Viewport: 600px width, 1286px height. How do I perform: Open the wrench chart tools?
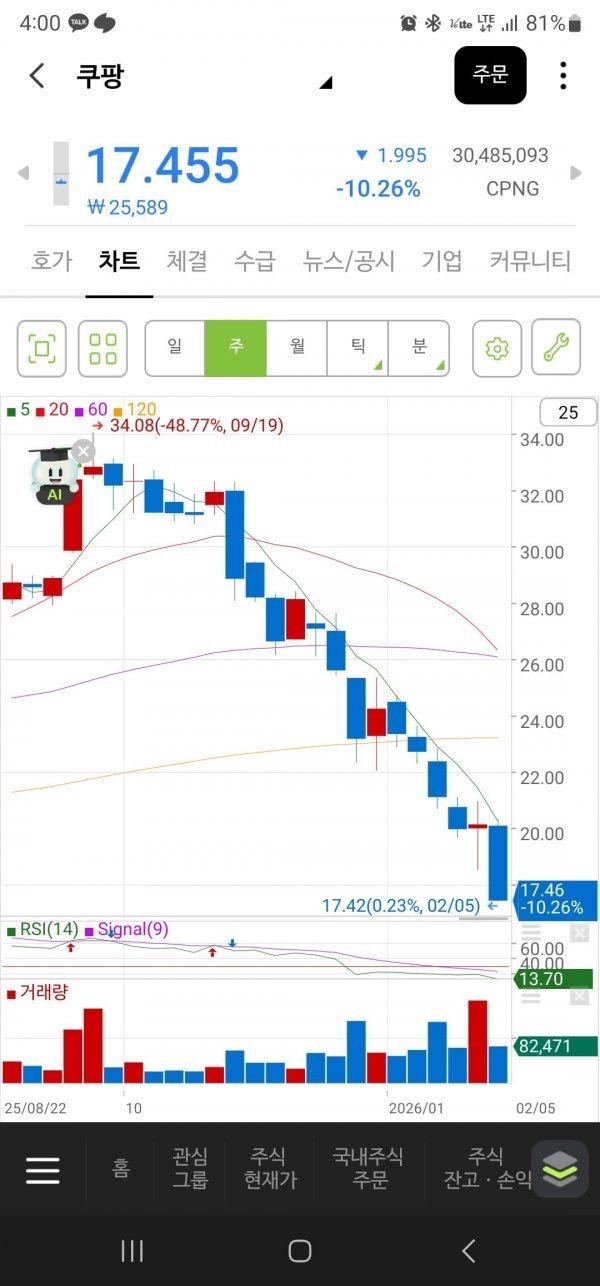[556, 348]
